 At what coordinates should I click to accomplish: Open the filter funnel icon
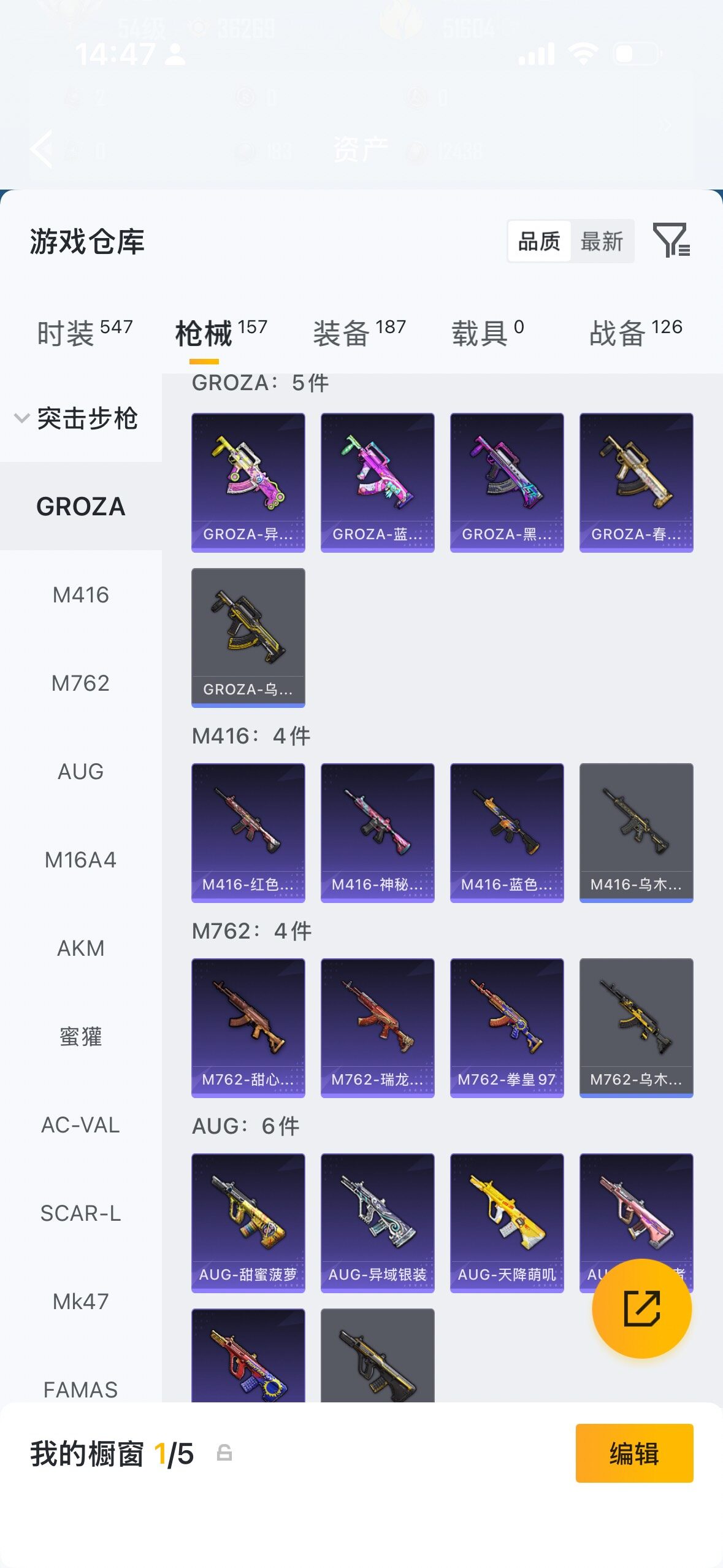pos(671,240)
